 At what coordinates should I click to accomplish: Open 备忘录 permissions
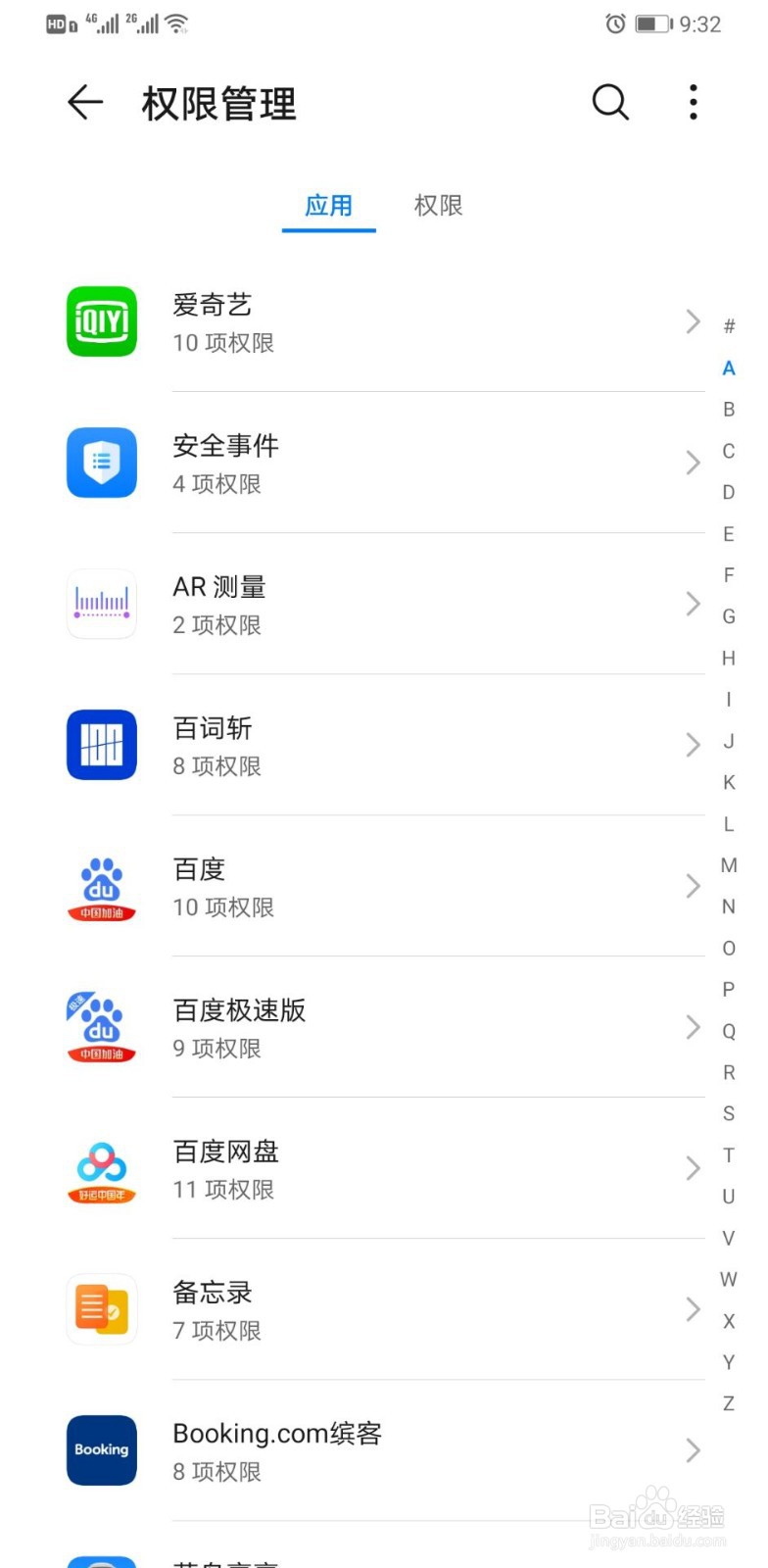point(384,1309)
